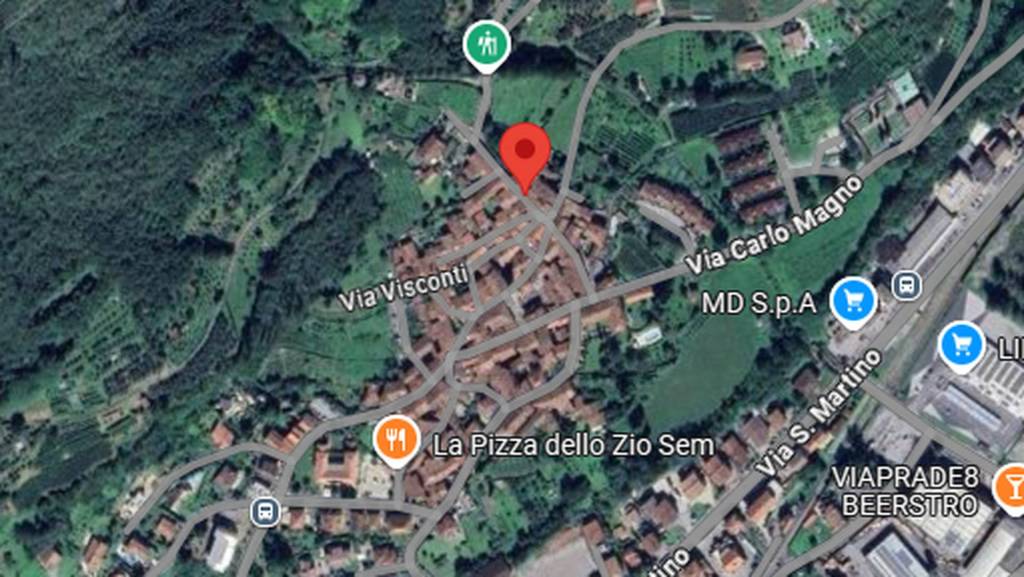The height and width of the screenshot is (577, 1024).
Task: Open the VIAPRADE8 BEERSTRO bar marker
Action: pos(1011,485)
